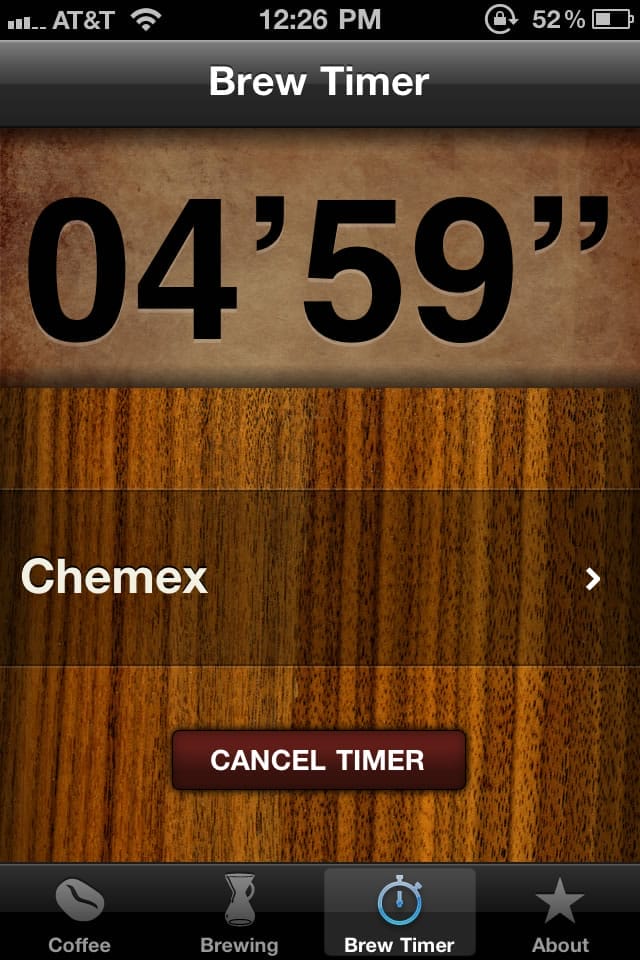The width and height of the screenshot is (640, 960).
Task: Open the About tab
Action: pos(560,914)
